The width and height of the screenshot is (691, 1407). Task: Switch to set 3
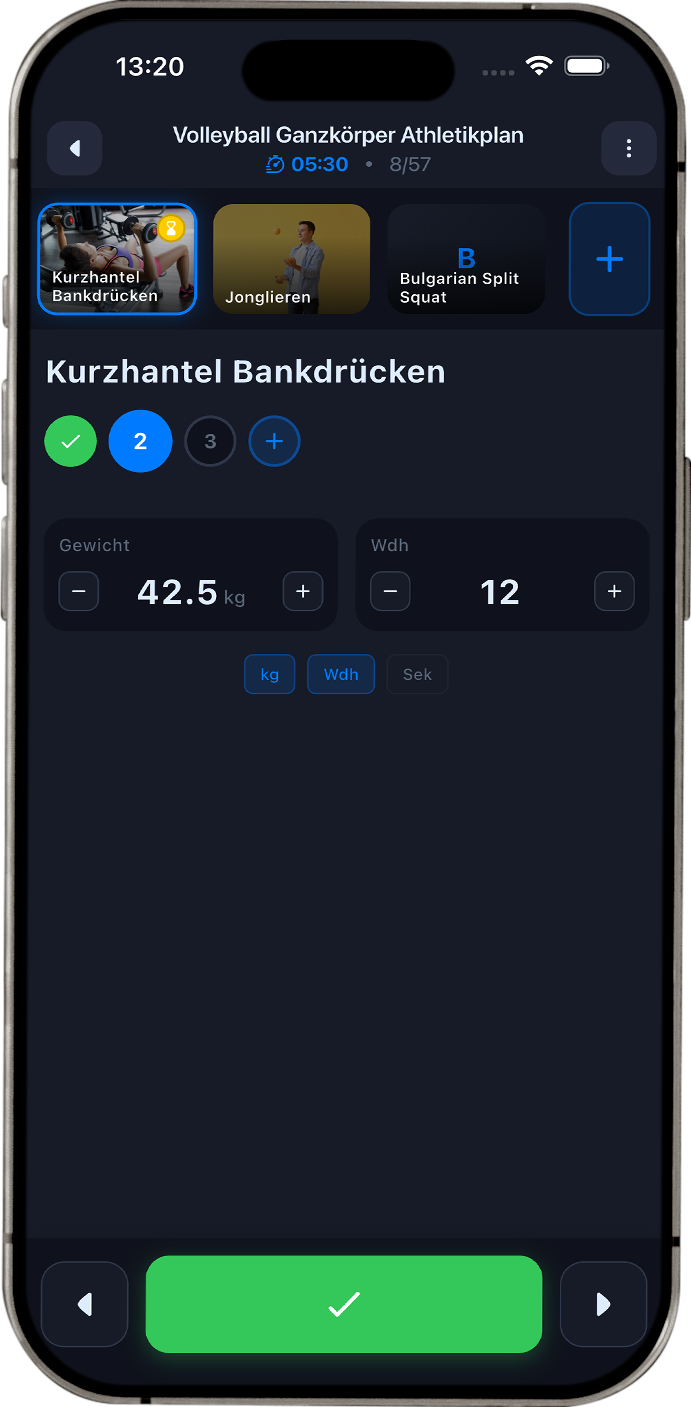pyautogui.click(x=210, y=441)
